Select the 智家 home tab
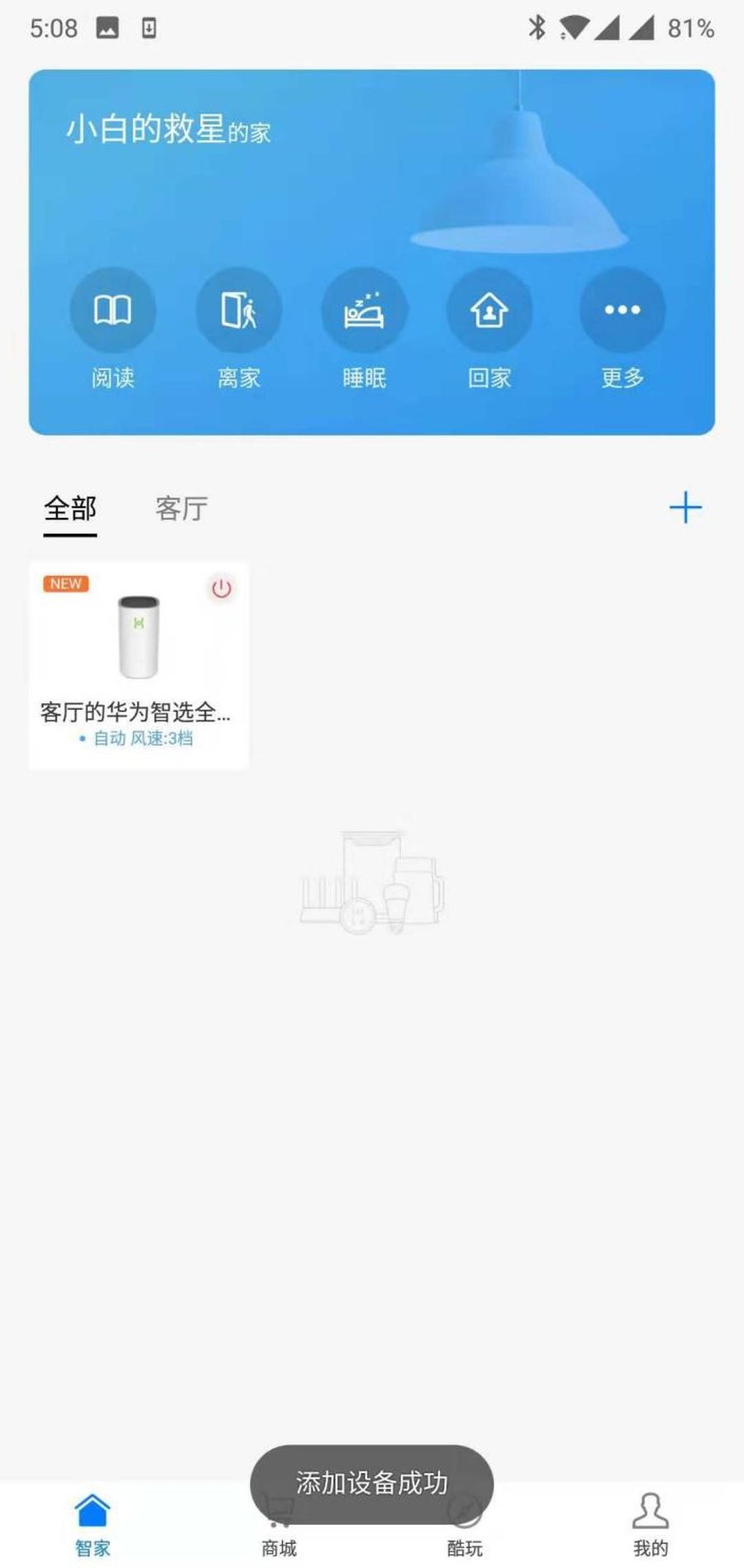The image size is (744, 1568). click(x=93, y=1524)
